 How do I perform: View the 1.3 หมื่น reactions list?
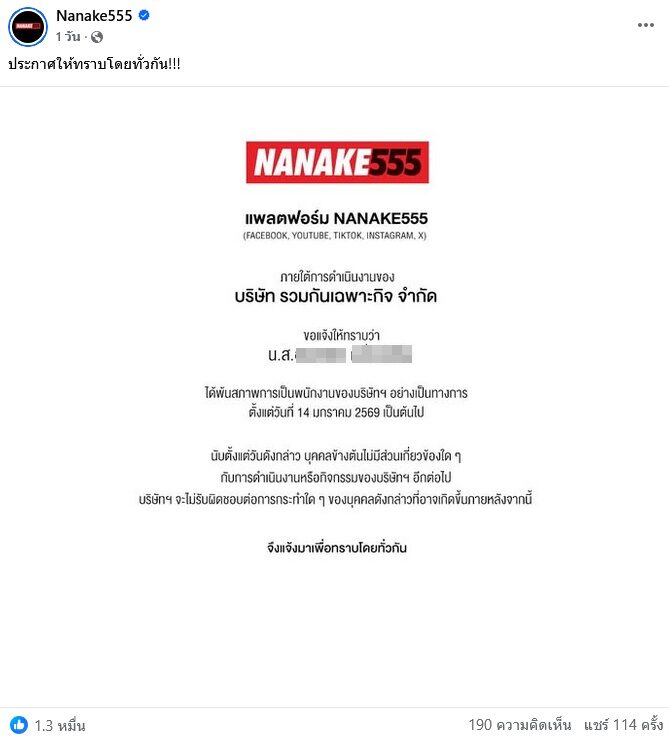pyautogui.click(x=59, y=725)
